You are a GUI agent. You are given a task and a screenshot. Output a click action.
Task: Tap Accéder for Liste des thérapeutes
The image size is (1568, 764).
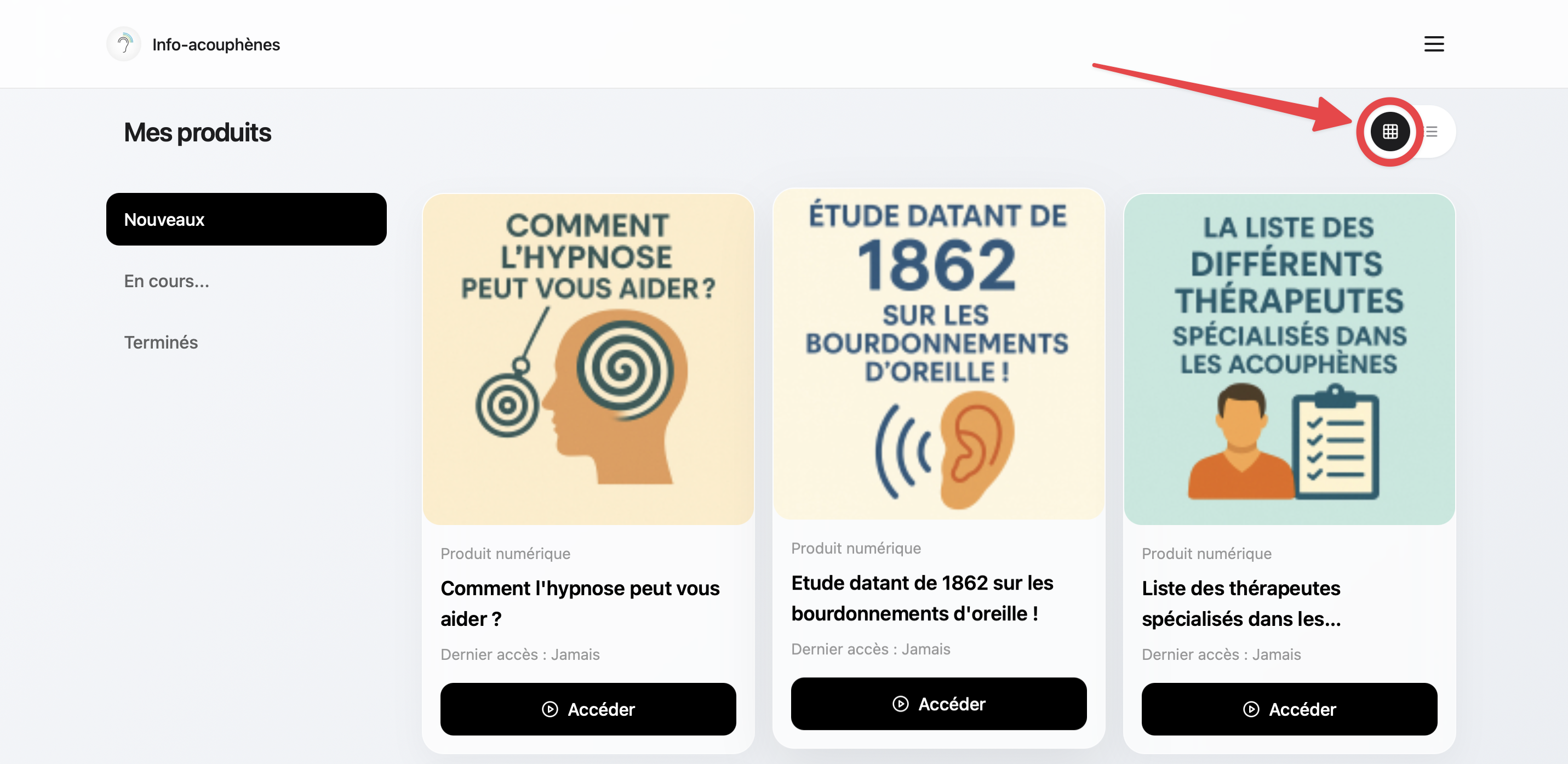pyautogui.click(x=1289, y=709)
